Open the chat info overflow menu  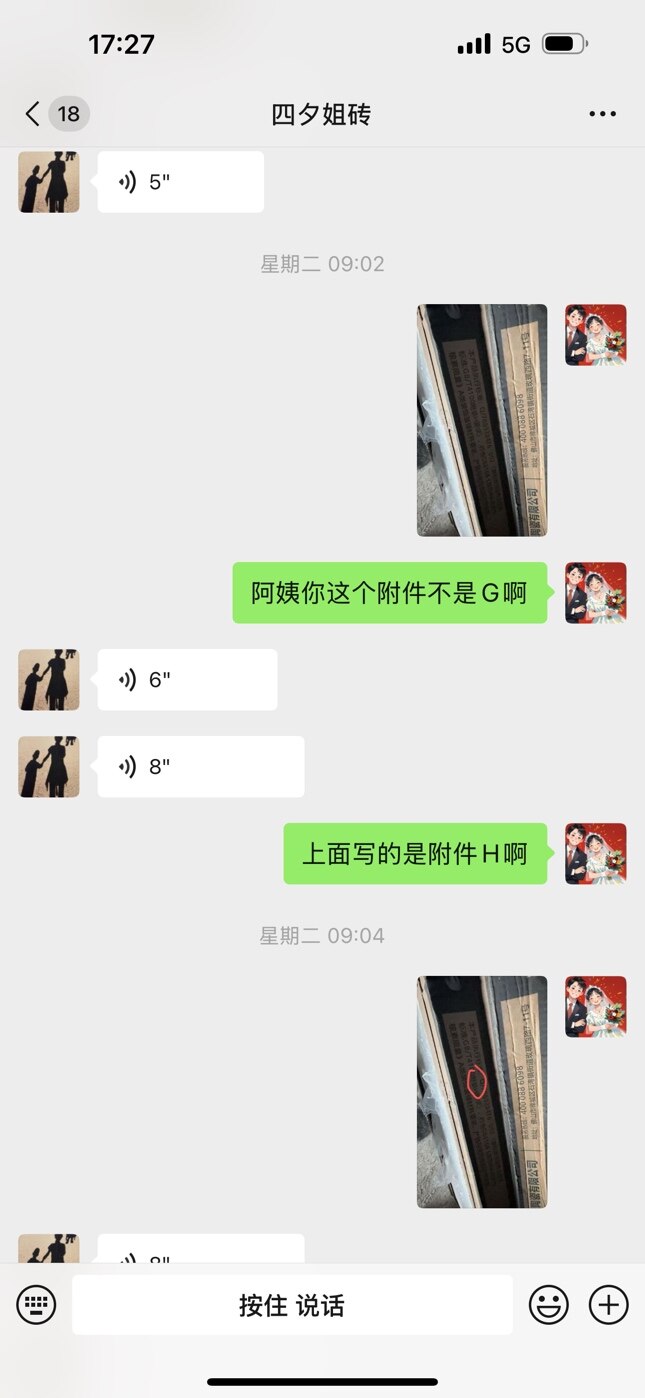tap(602, 114)
